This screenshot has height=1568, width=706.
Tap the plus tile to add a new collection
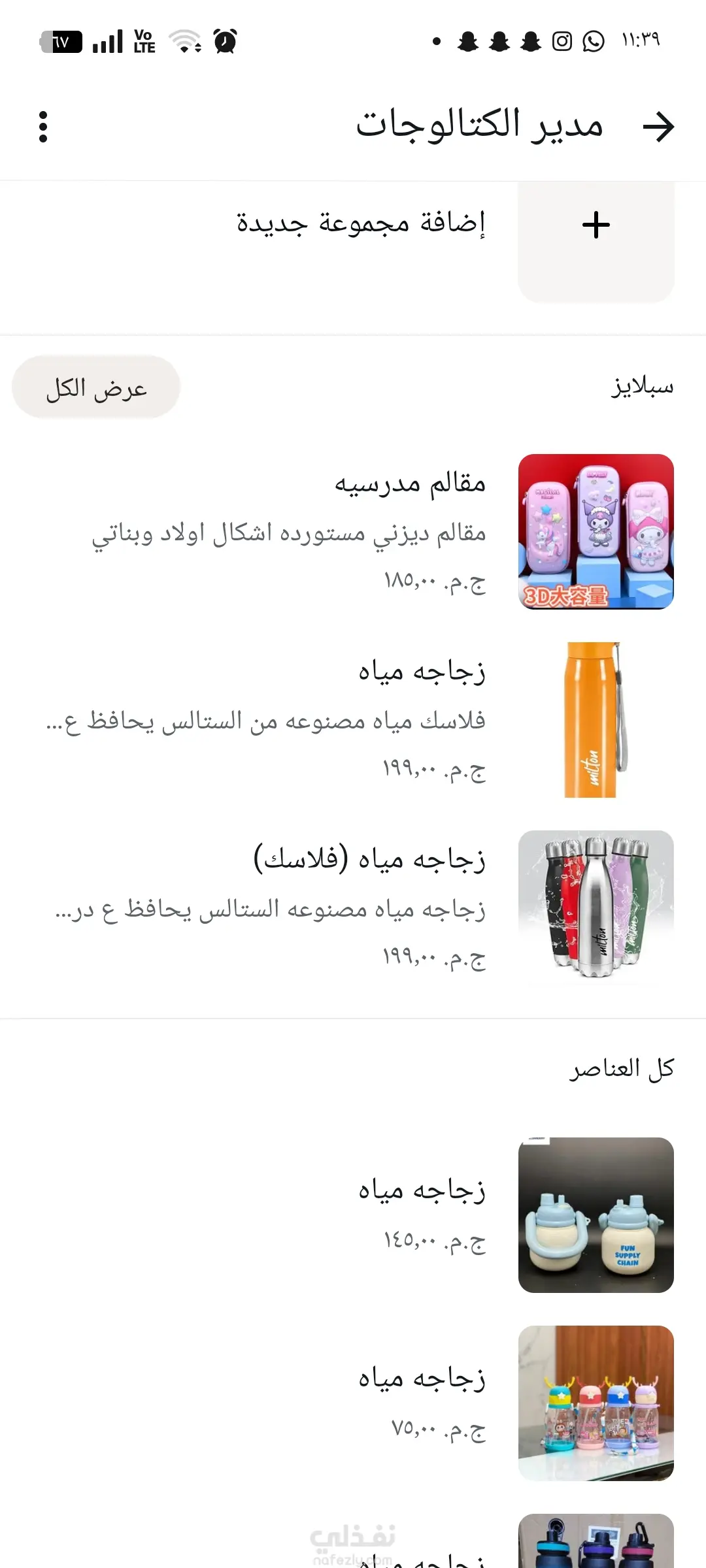click(x=596, y=226)
